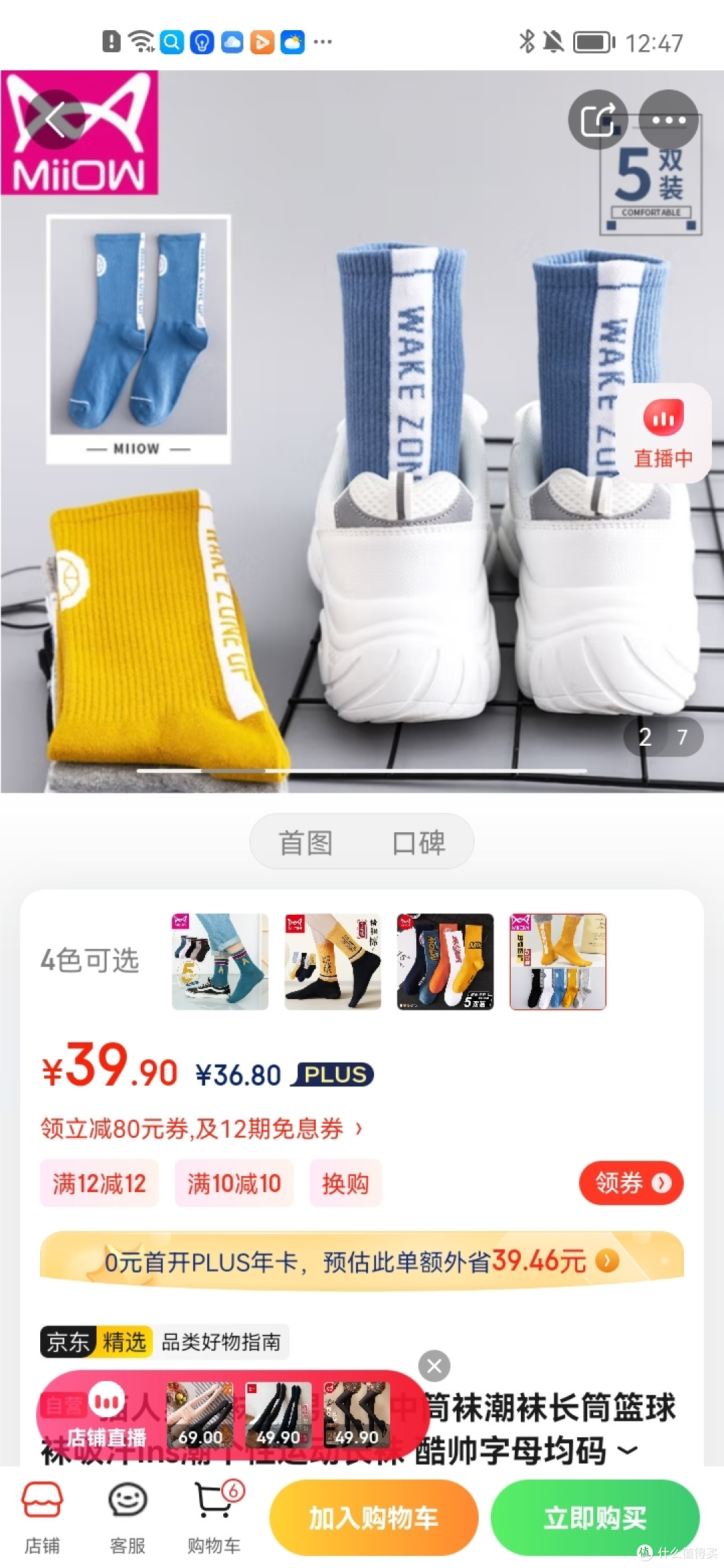Open the PLUS年卡 savings banner
This screenshot has width=724, height=1568.
coord(362,1262)
